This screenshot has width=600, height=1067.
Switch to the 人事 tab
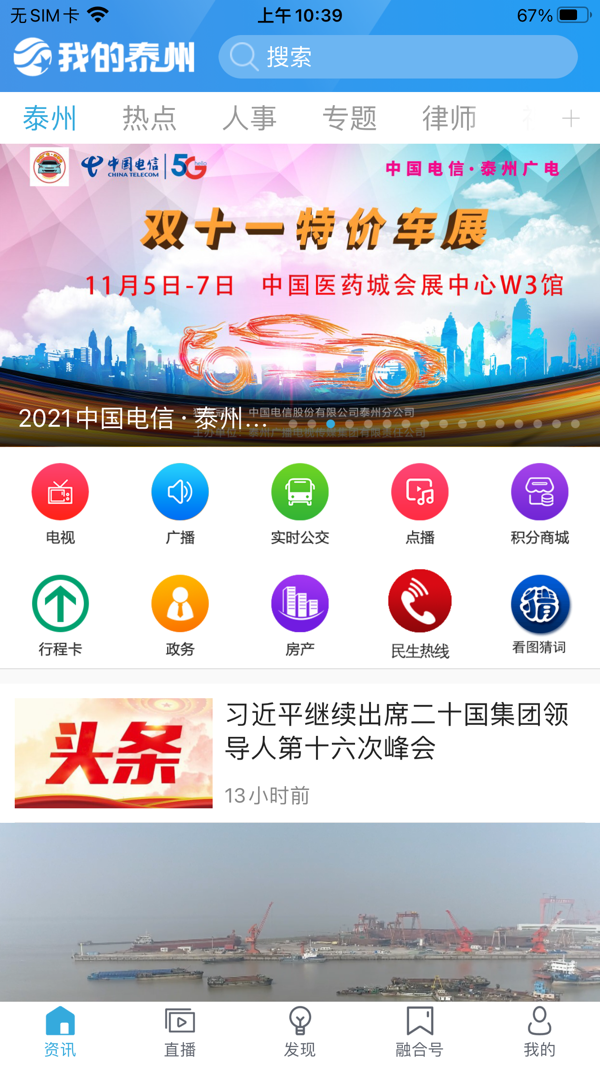tap(249, 118)
